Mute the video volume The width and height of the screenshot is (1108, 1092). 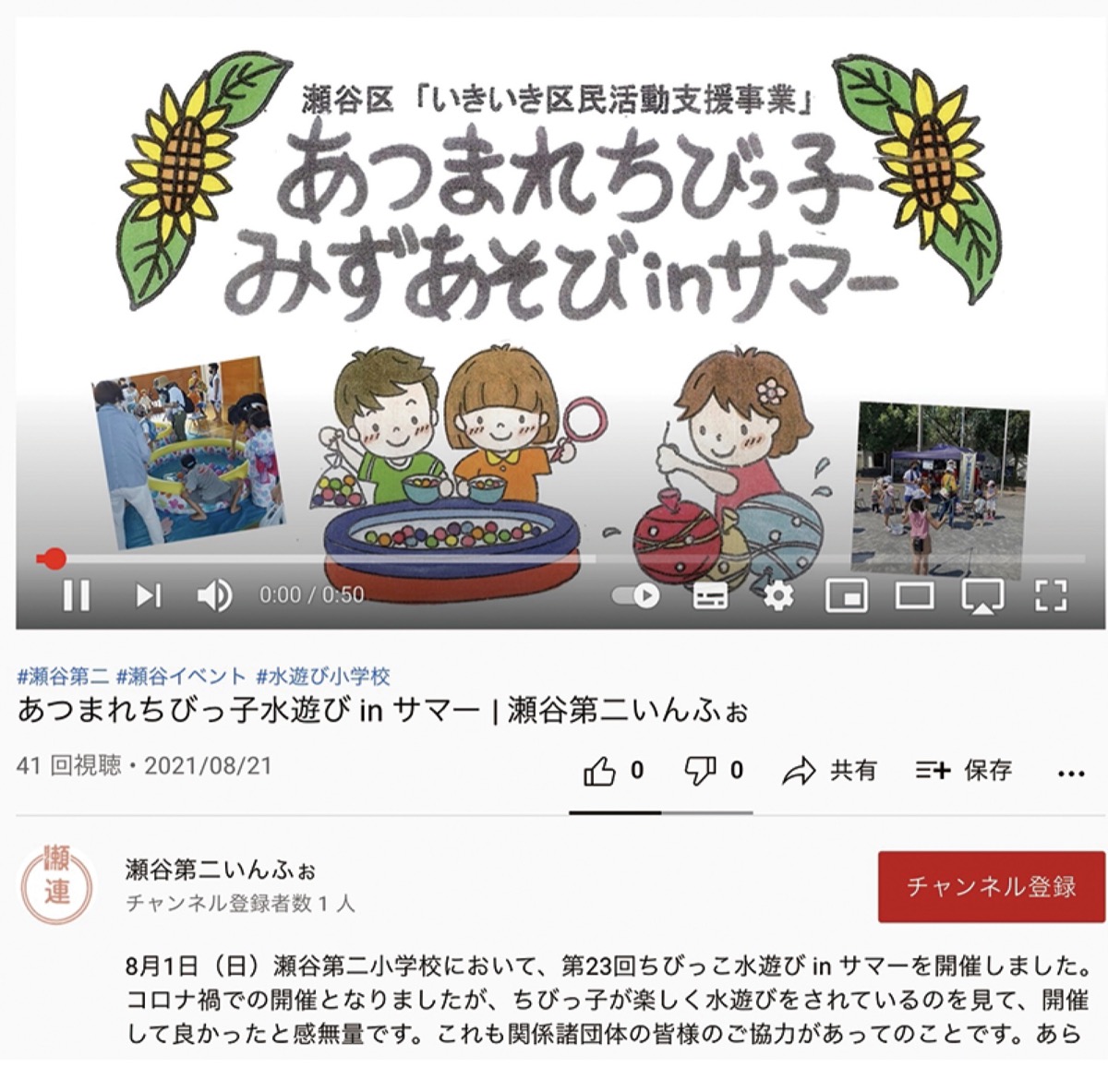pos(214,595)
